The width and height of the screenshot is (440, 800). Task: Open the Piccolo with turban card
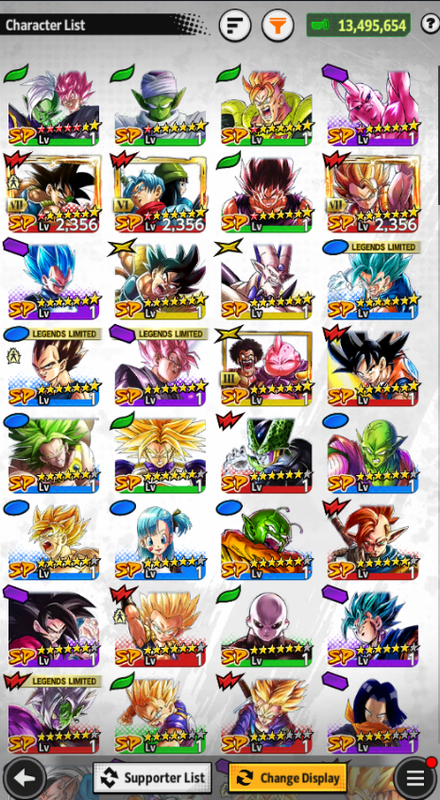160,107
